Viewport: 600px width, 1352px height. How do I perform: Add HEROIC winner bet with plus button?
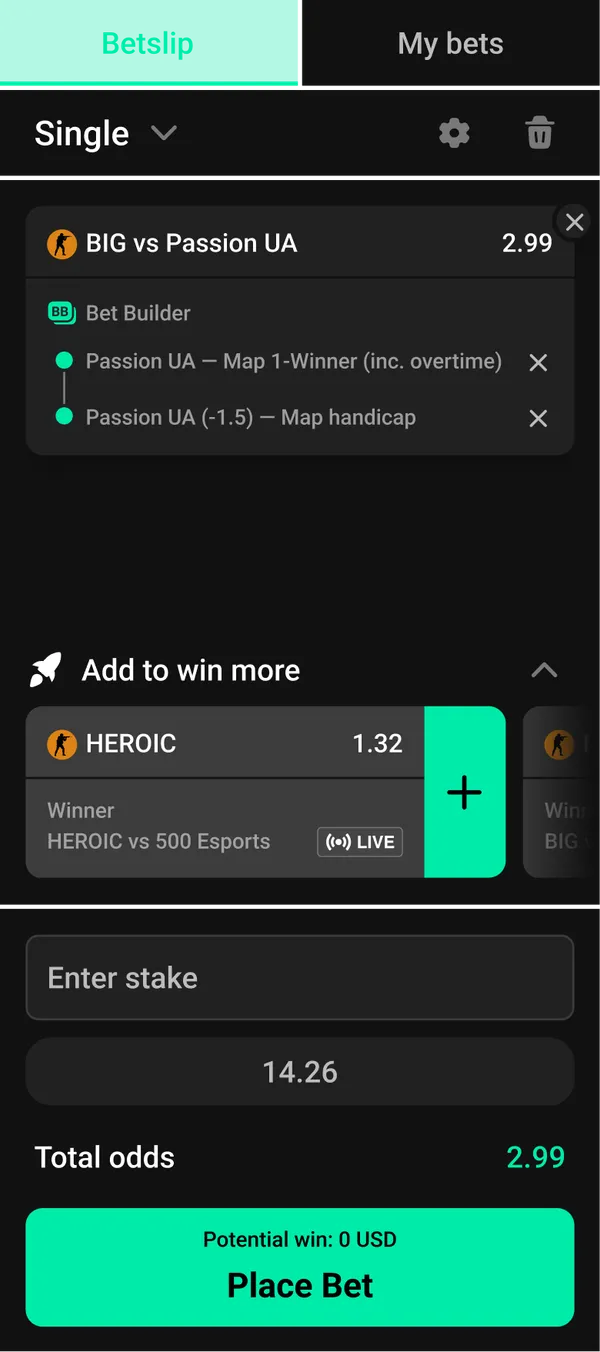(464, 792)
